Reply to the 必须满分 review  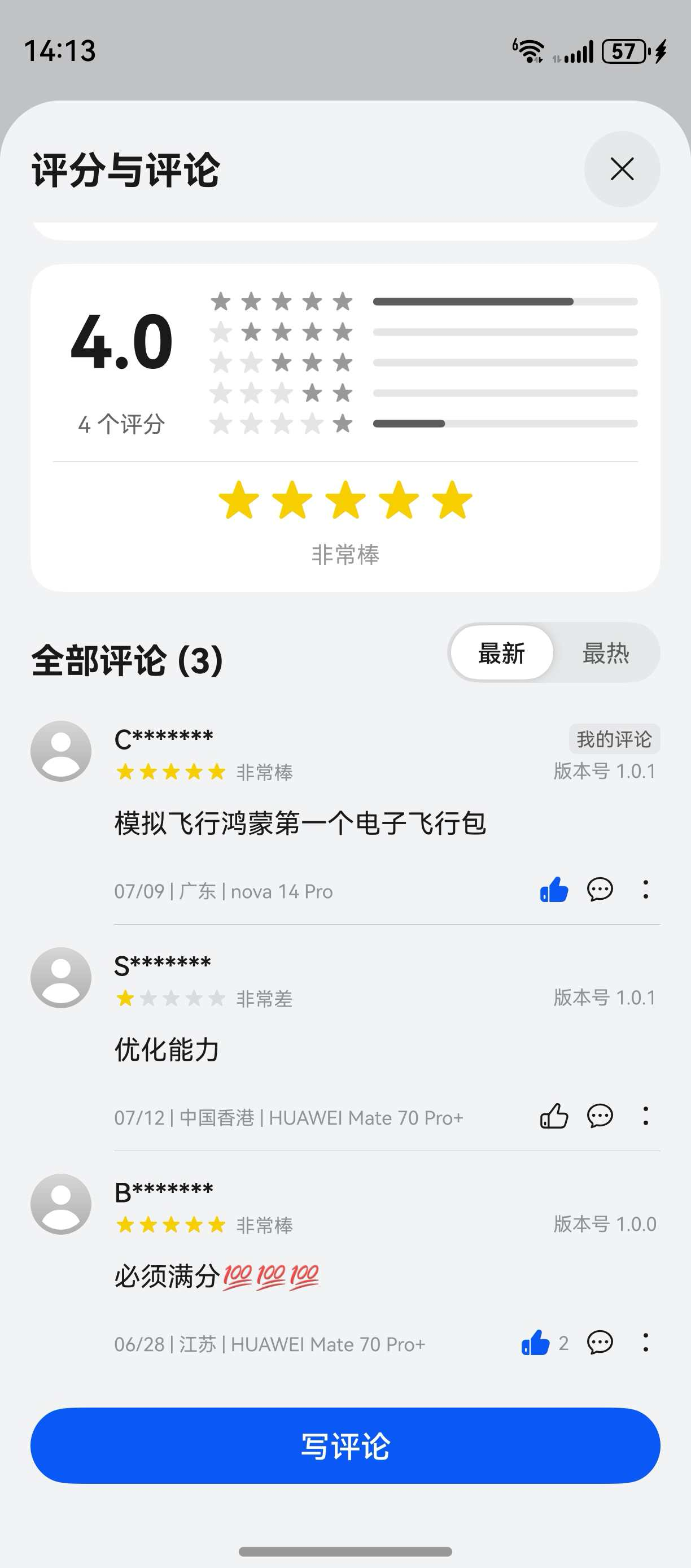[x=600, y=1343]
